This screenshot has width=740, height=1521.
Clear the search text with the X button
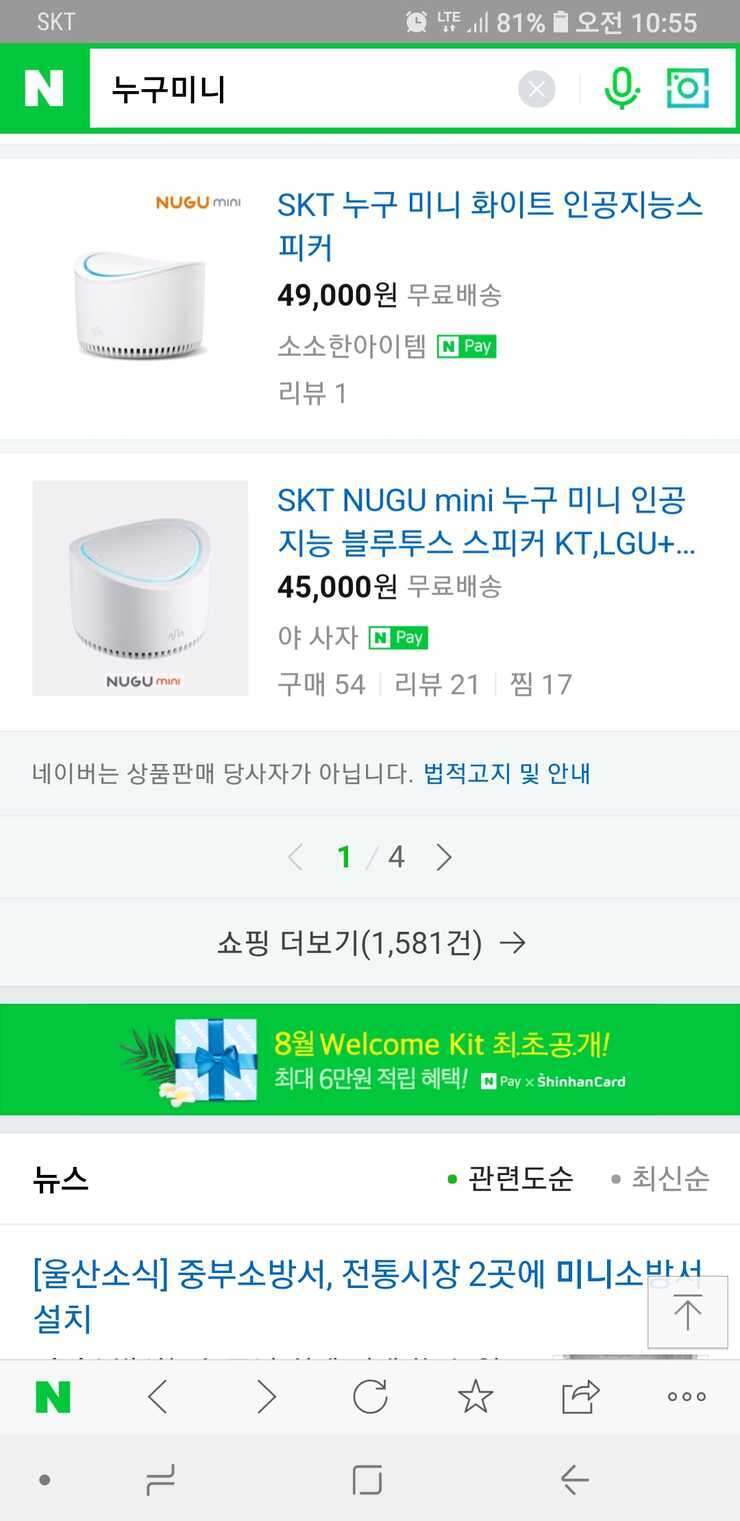pyautogui.click(x=537, y=90)
